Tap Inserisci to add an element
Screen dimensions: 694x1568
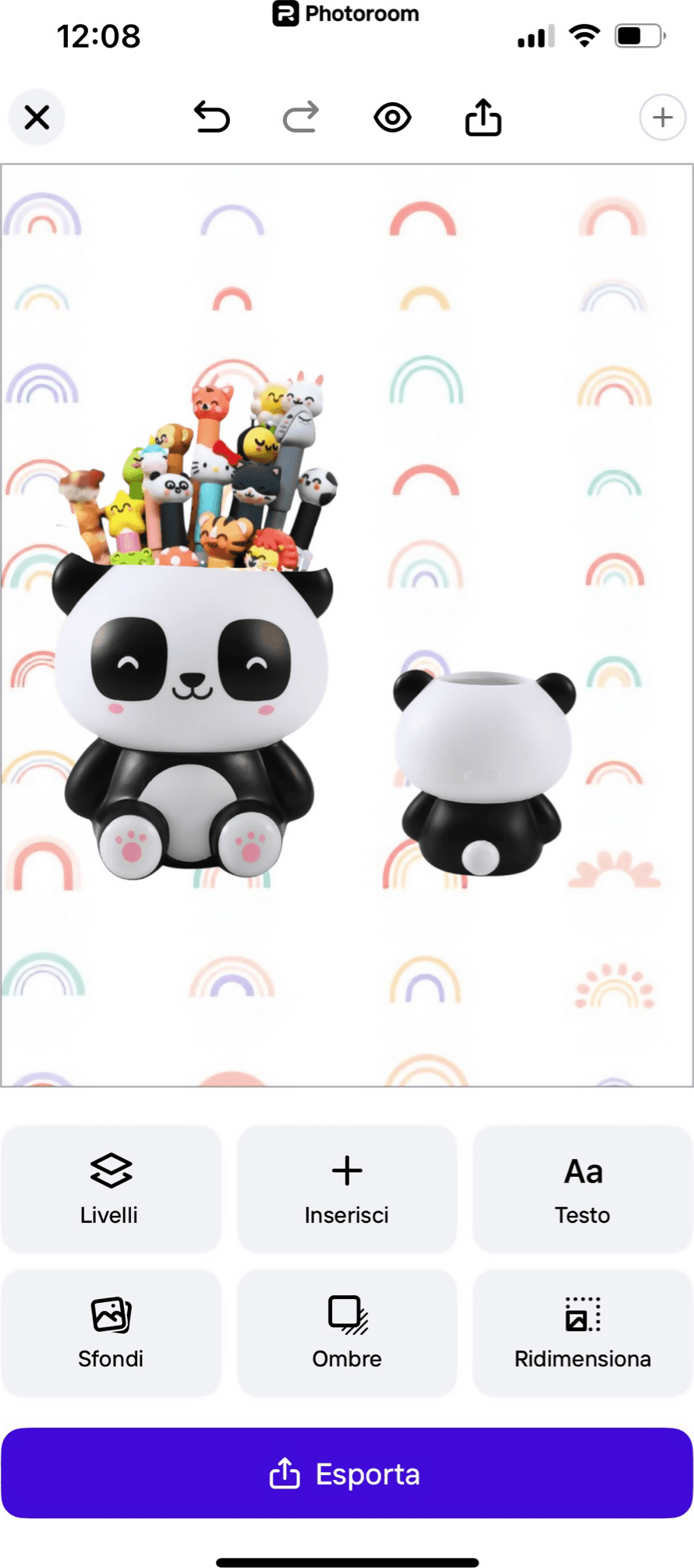[x=347, y=1189]
